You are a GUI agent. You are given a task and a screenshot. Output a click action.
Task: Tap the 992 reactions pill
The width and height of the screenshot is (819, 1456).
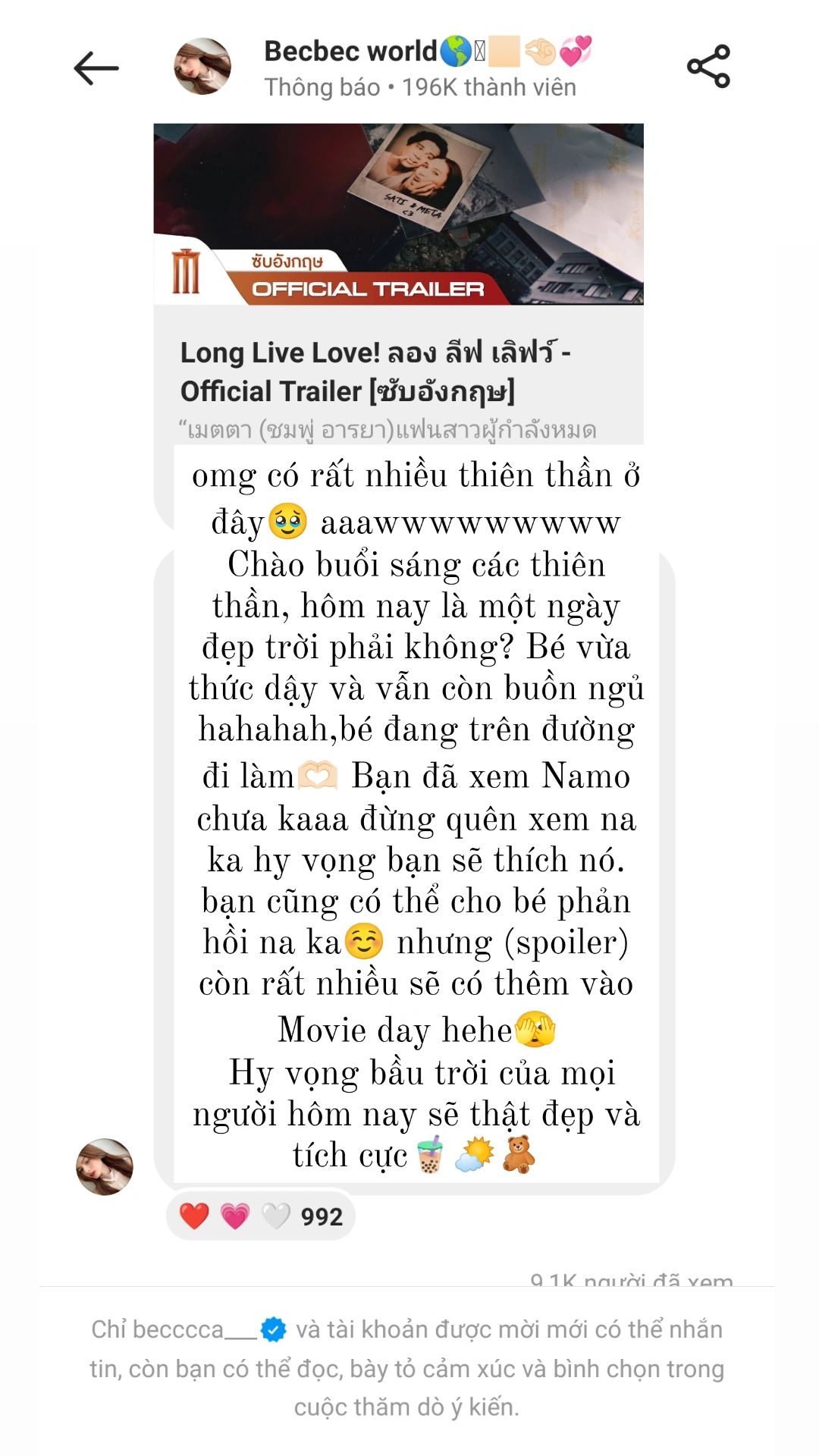pos(260,1216)
